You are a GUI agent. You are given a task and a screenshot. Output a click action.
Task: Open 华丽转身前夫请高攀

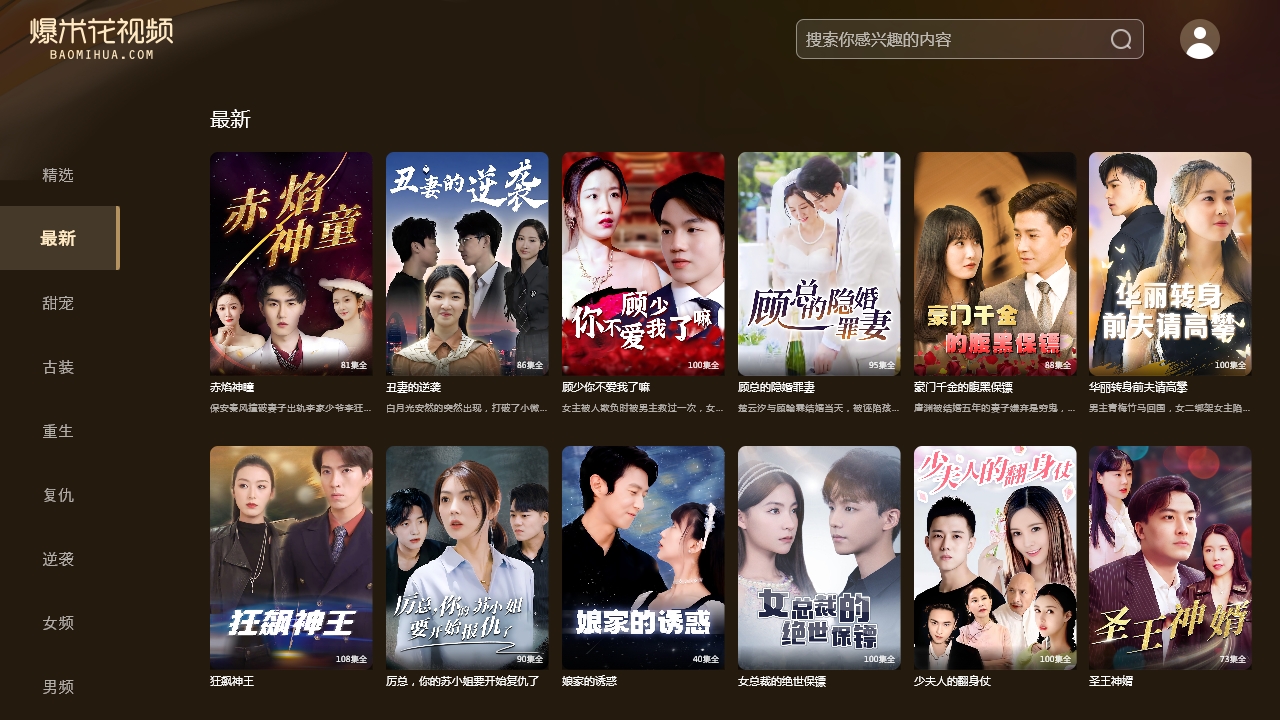coord(1170,264)
